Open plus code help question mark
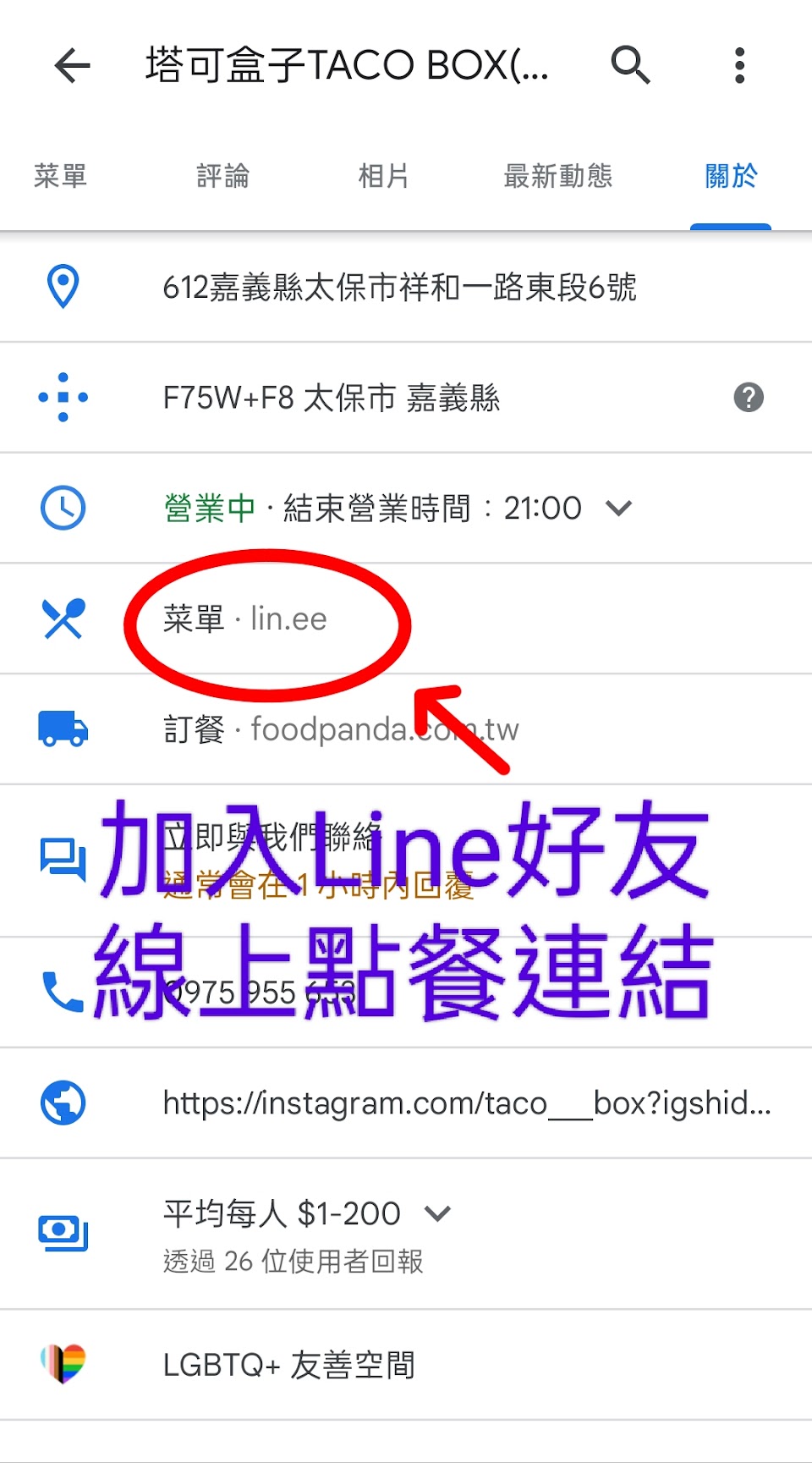This screenshot has height=1463, width=812. pos(749,397)
